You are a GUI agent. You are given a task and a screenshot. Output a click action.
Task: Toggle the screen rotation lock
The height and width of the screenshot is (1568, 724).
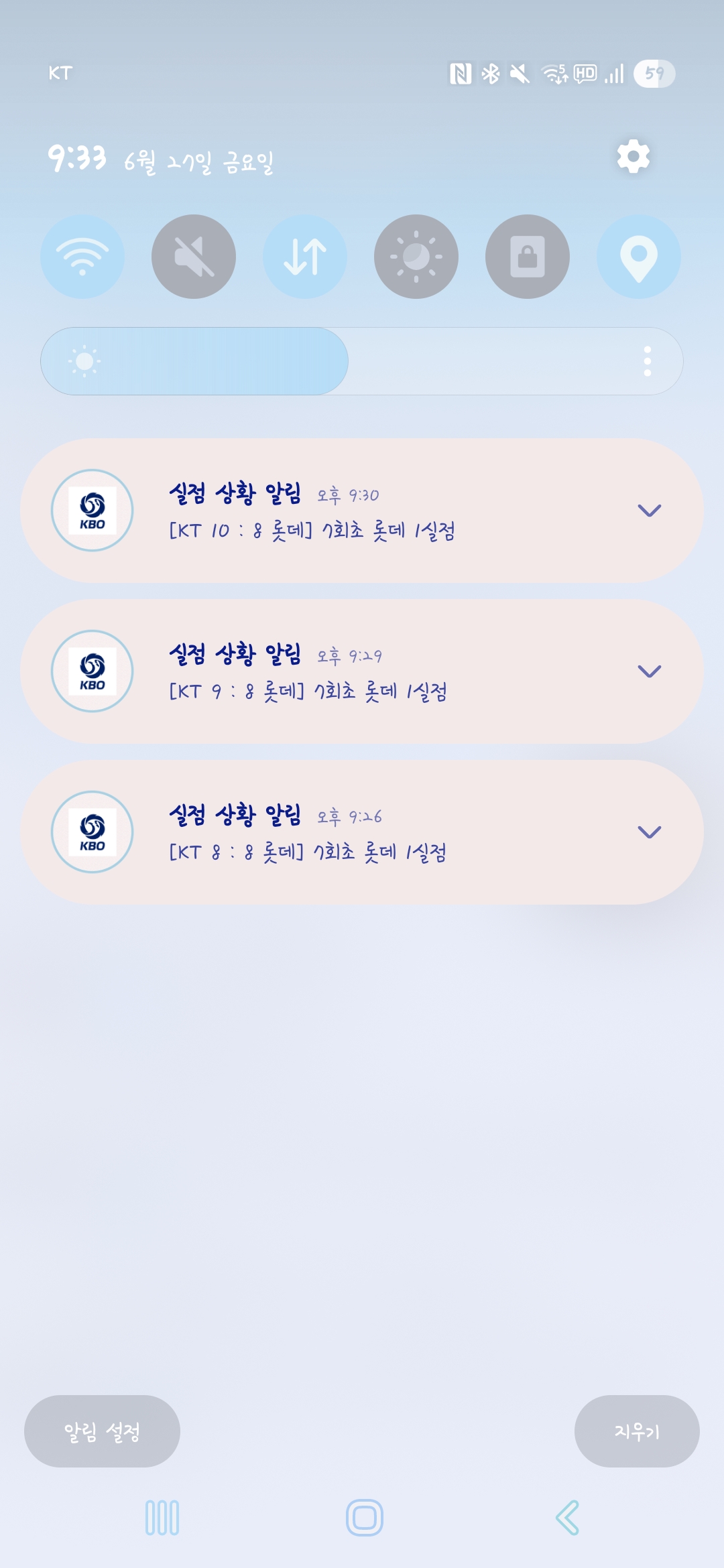[x=528, y=257]
